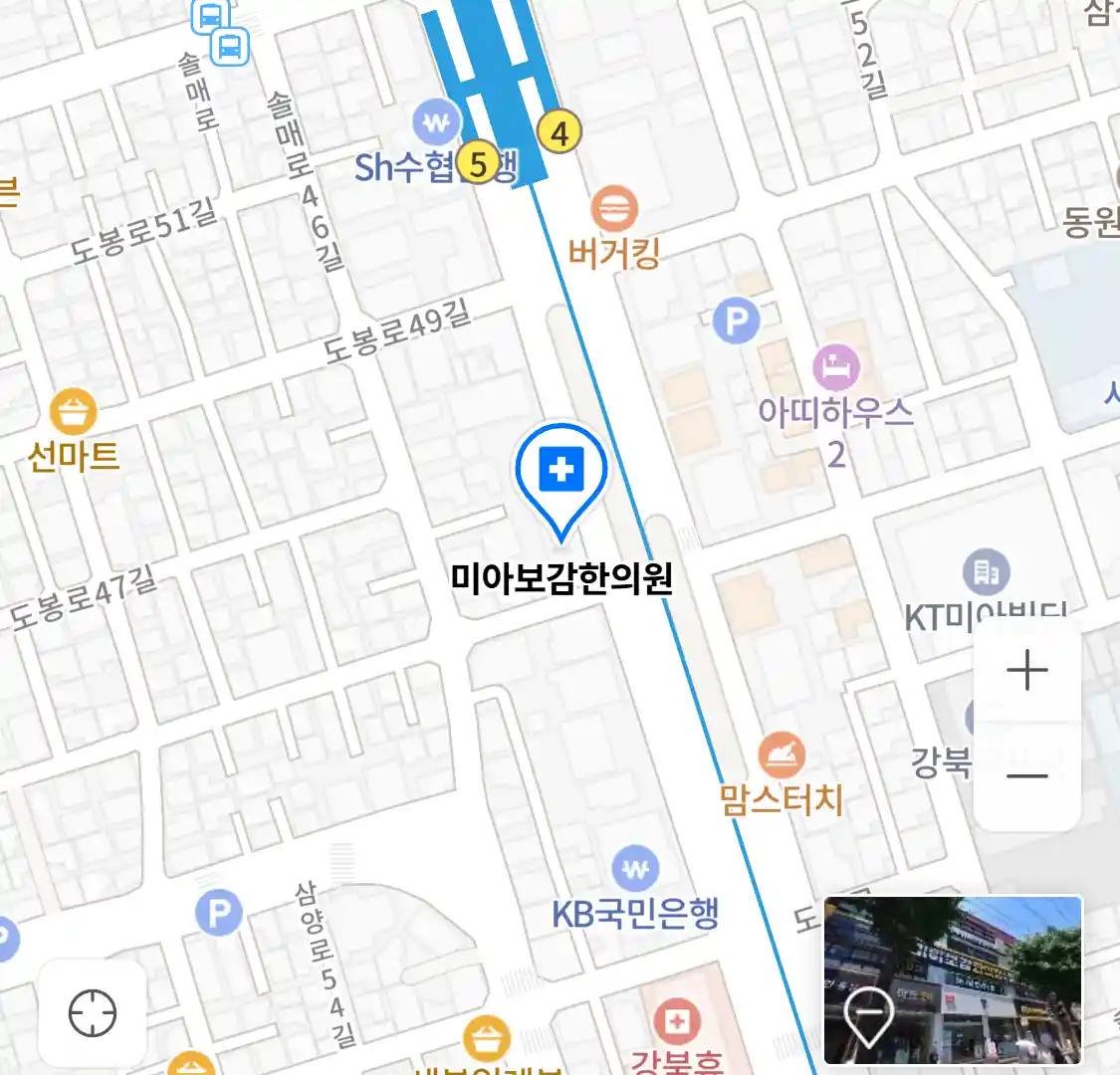This screenshot has width=1120, height=1075.
Task: Select the 아띠하우스 2 lodging marker
Action: [836, 368]
